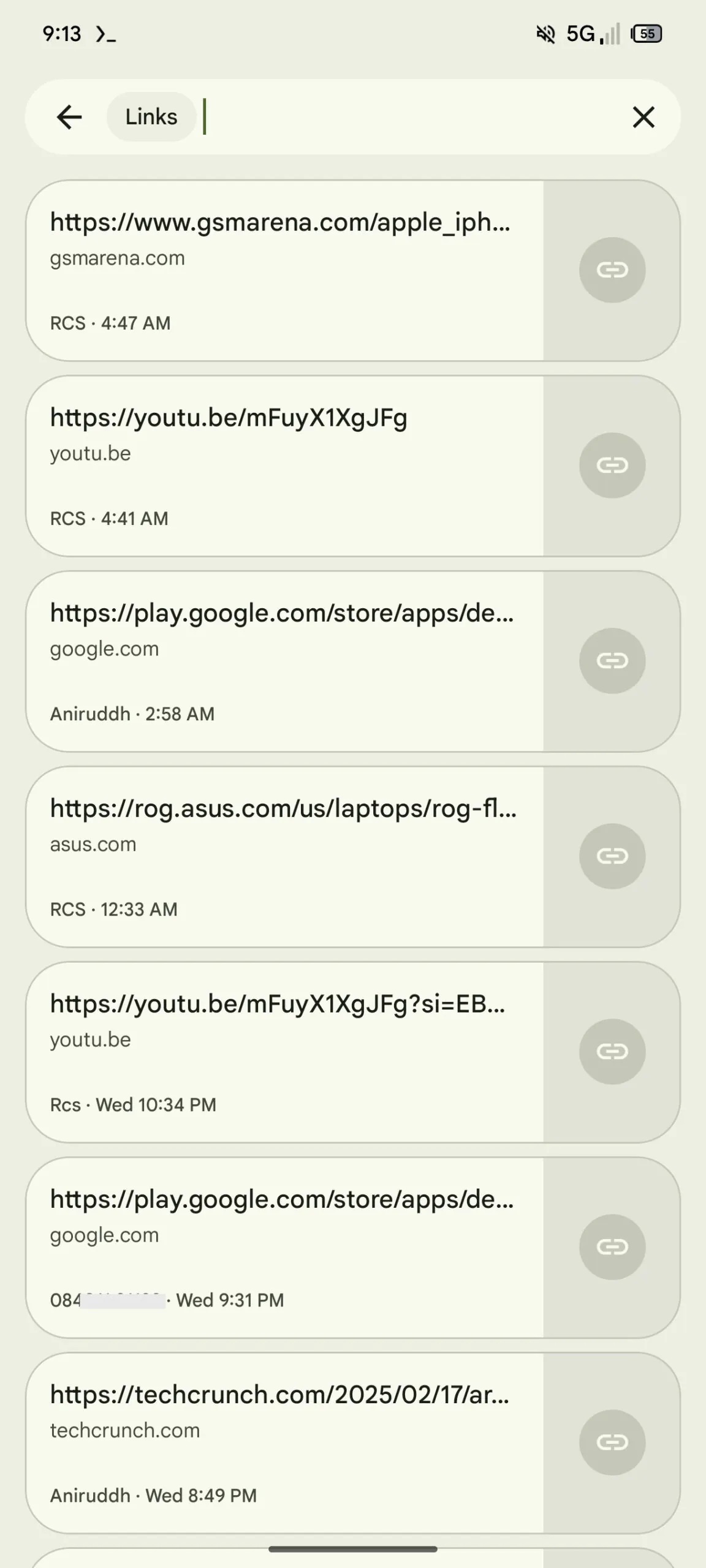Tap the link icon beside gsmarena.com

[x=612, y=270]
